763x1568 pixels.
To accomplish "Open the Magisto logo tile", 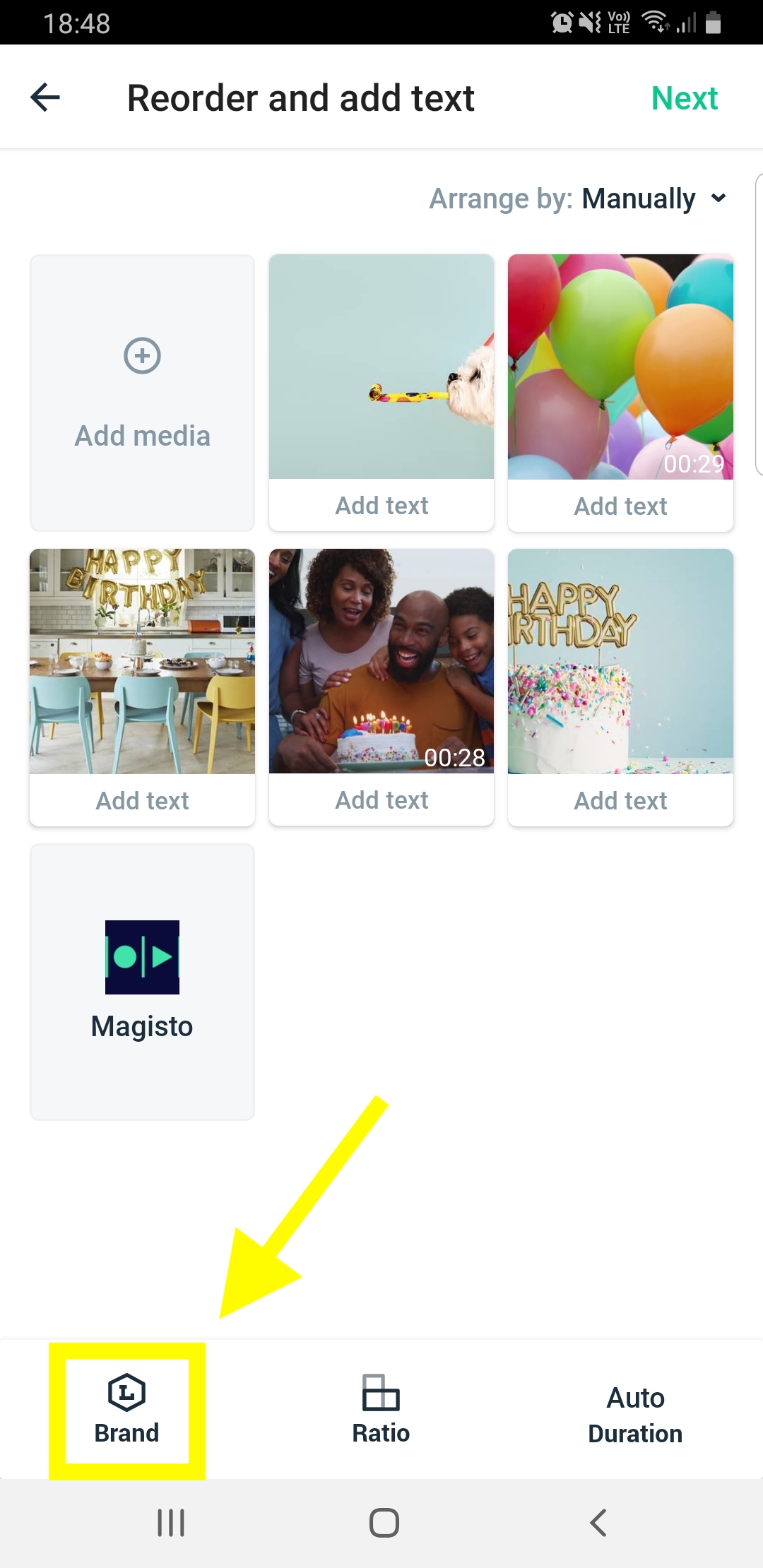I will [142, 982].
